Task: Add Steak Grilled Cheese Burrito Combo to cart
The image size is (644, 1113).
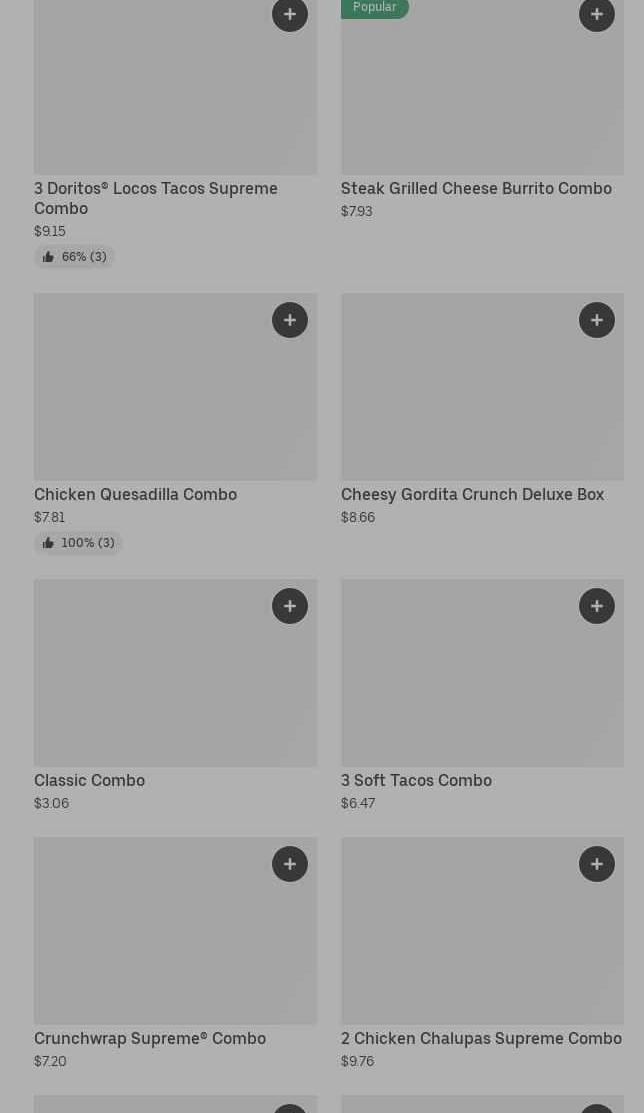Action: pyautogui.click(x=597, y=14)
